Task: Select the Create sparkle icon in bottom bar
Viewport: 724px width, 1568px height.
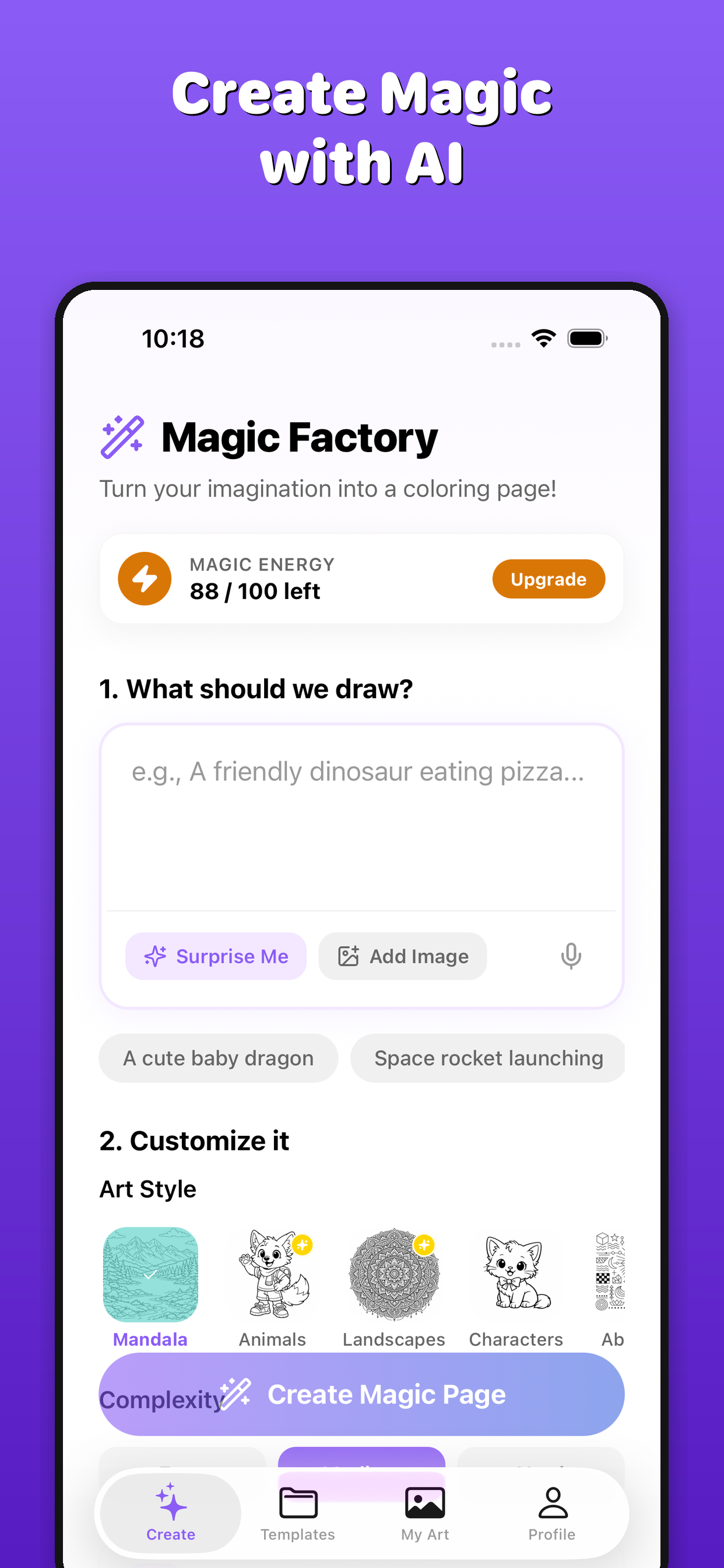Action: click(170, 1503)
